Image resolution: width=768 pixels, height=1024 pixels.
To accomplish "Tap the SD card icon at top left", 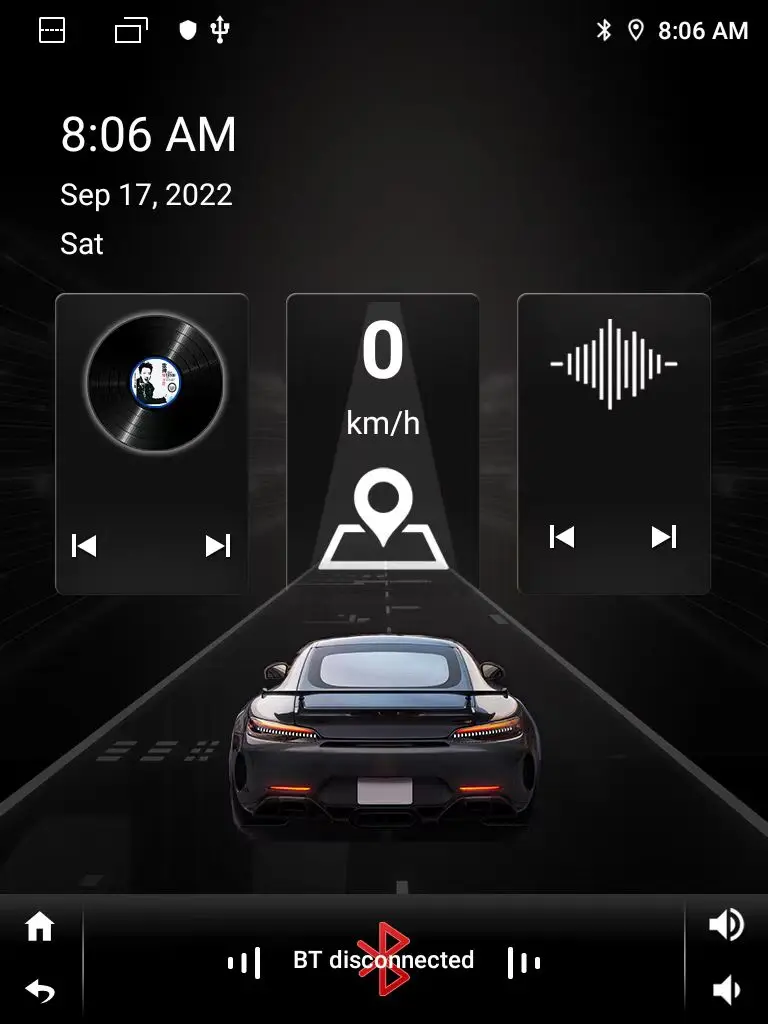I will [x=50, y=30].
